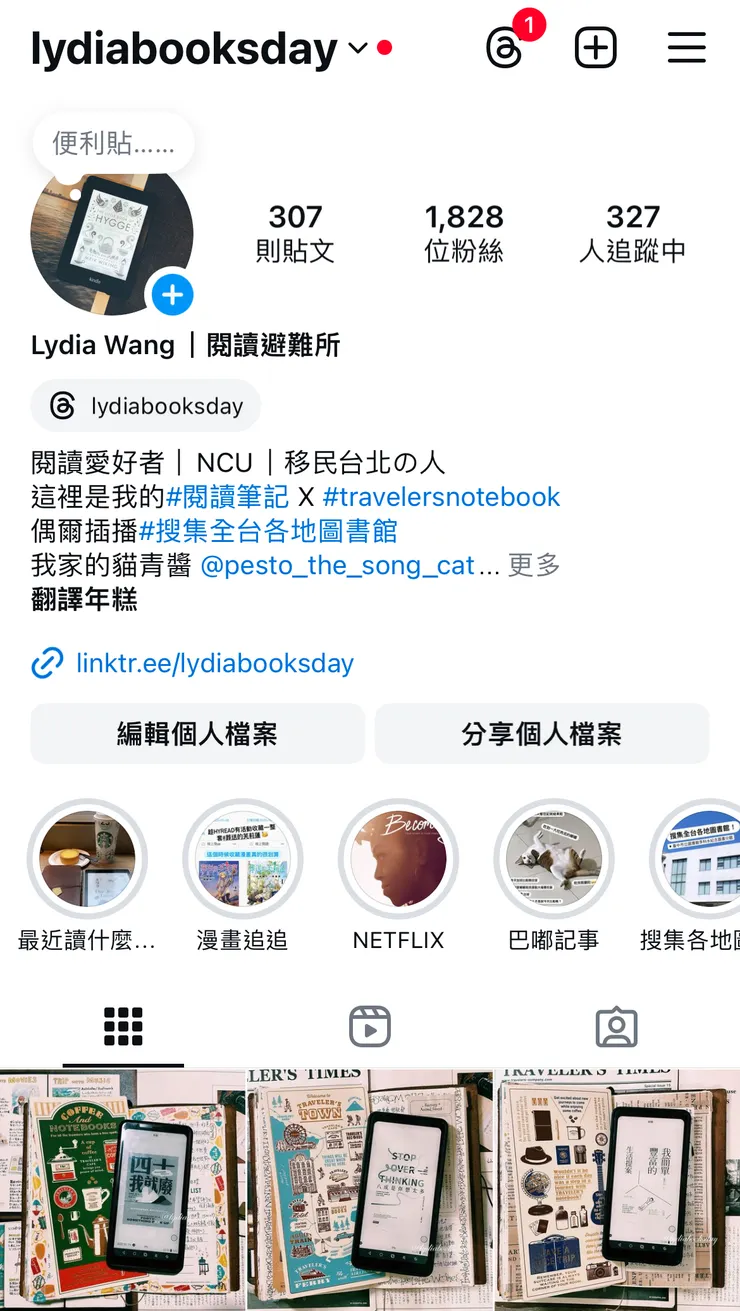Viewport: 740px width, 1311px height.
Task: Open the linktr.ee/lydiabooksday link
Action: [x=215, y=663]
